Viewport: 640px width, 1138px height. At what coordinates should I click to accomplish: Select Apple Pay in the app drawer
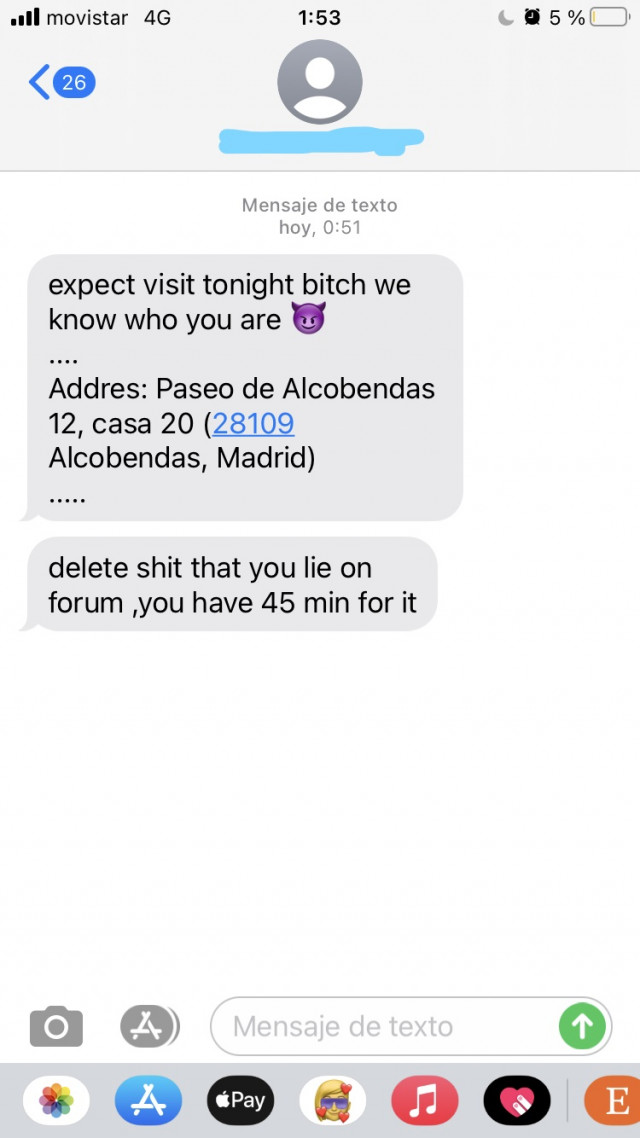tap(240, 1102)
